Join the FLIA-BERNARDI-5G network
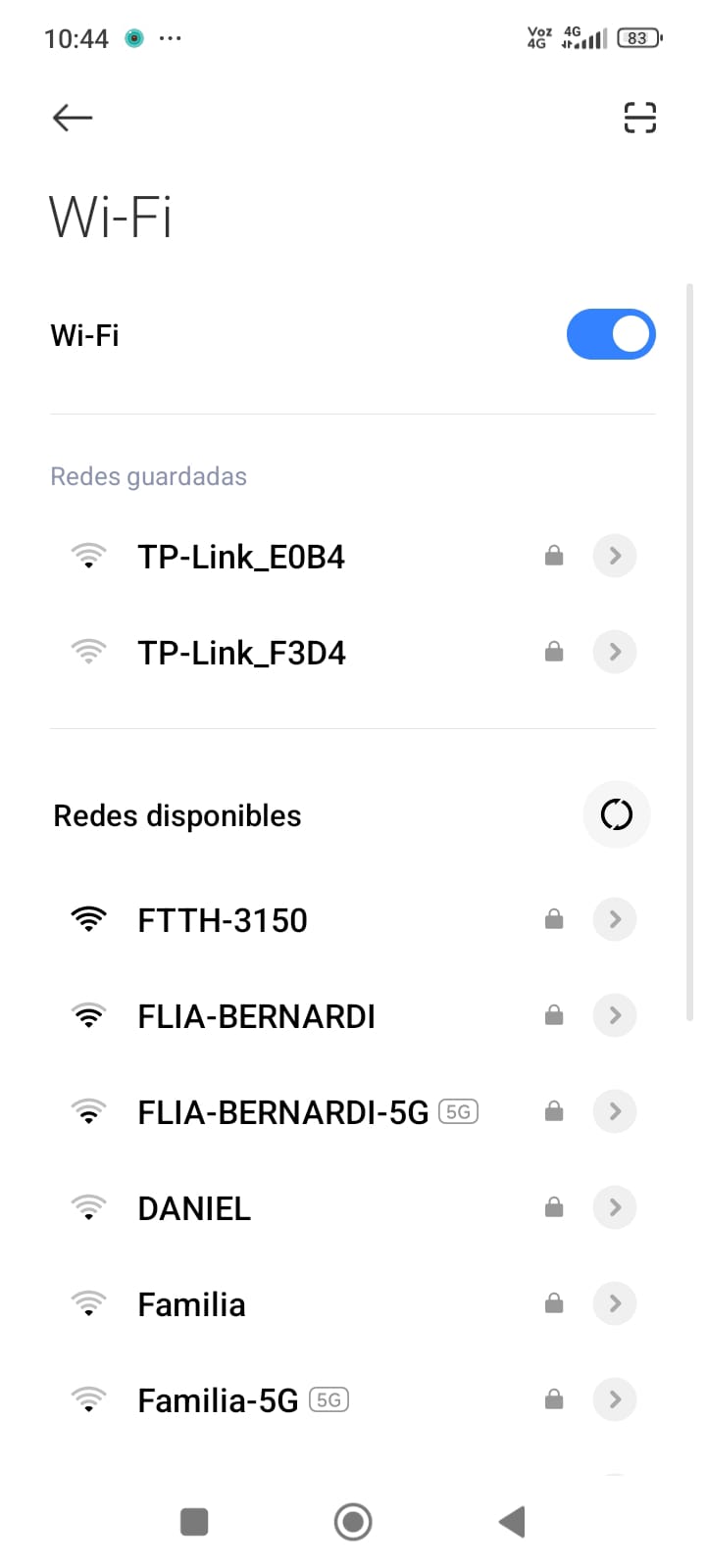The image size is (706, 1568). [282, 1112]
